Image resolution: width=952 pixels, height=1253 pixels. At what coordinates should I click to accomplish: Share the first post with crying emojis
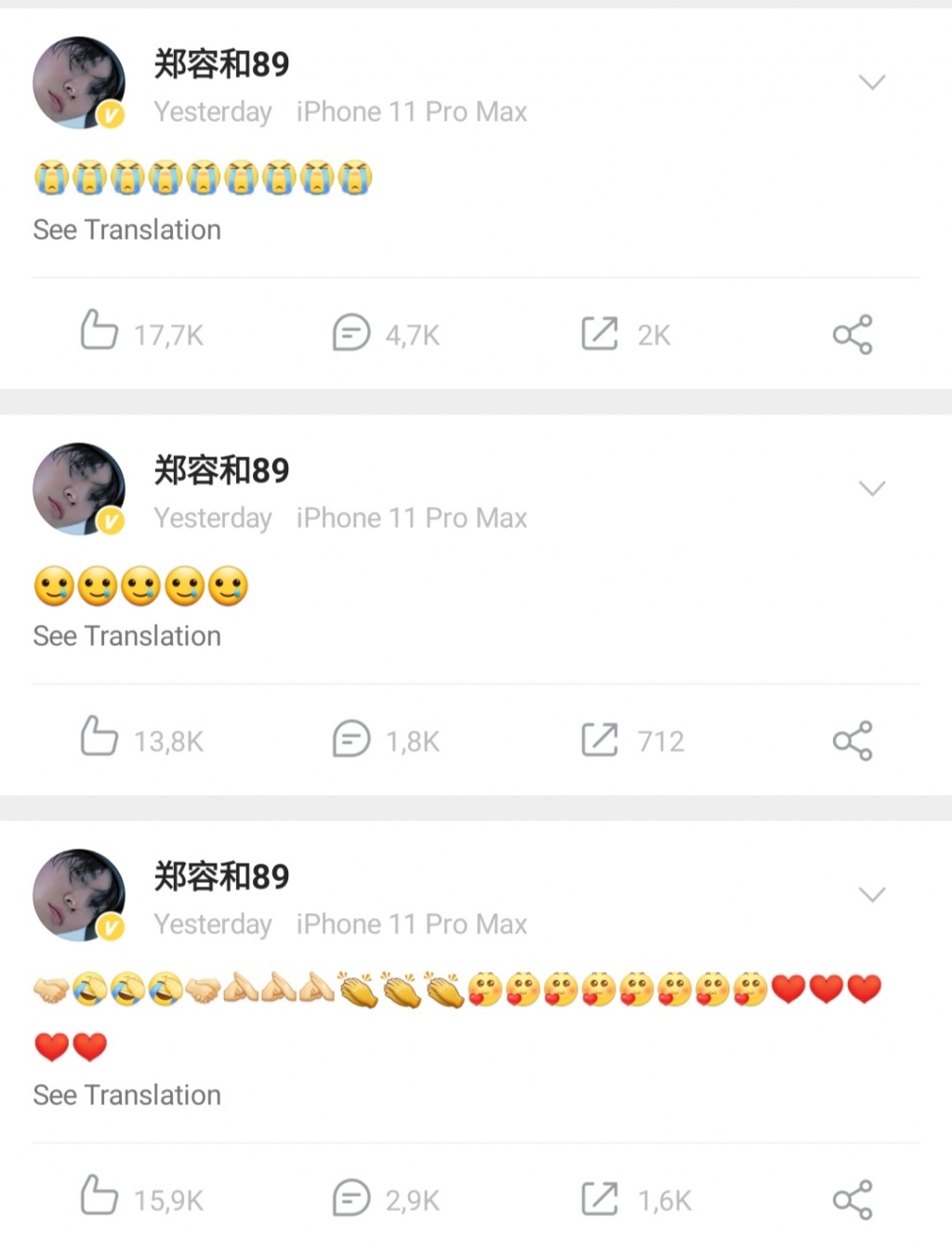point(852,335)
